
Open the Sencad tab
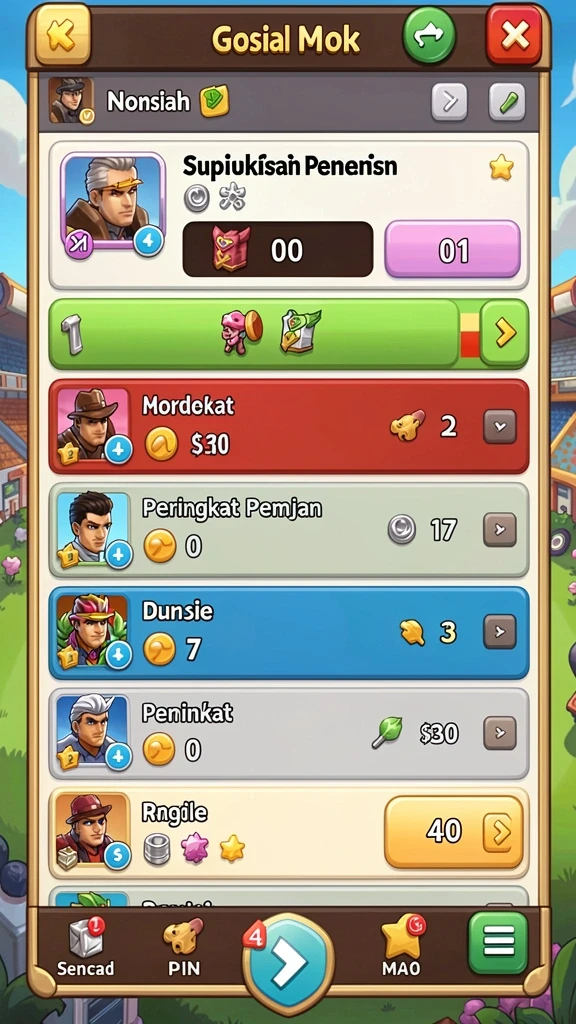click(86, 948)
